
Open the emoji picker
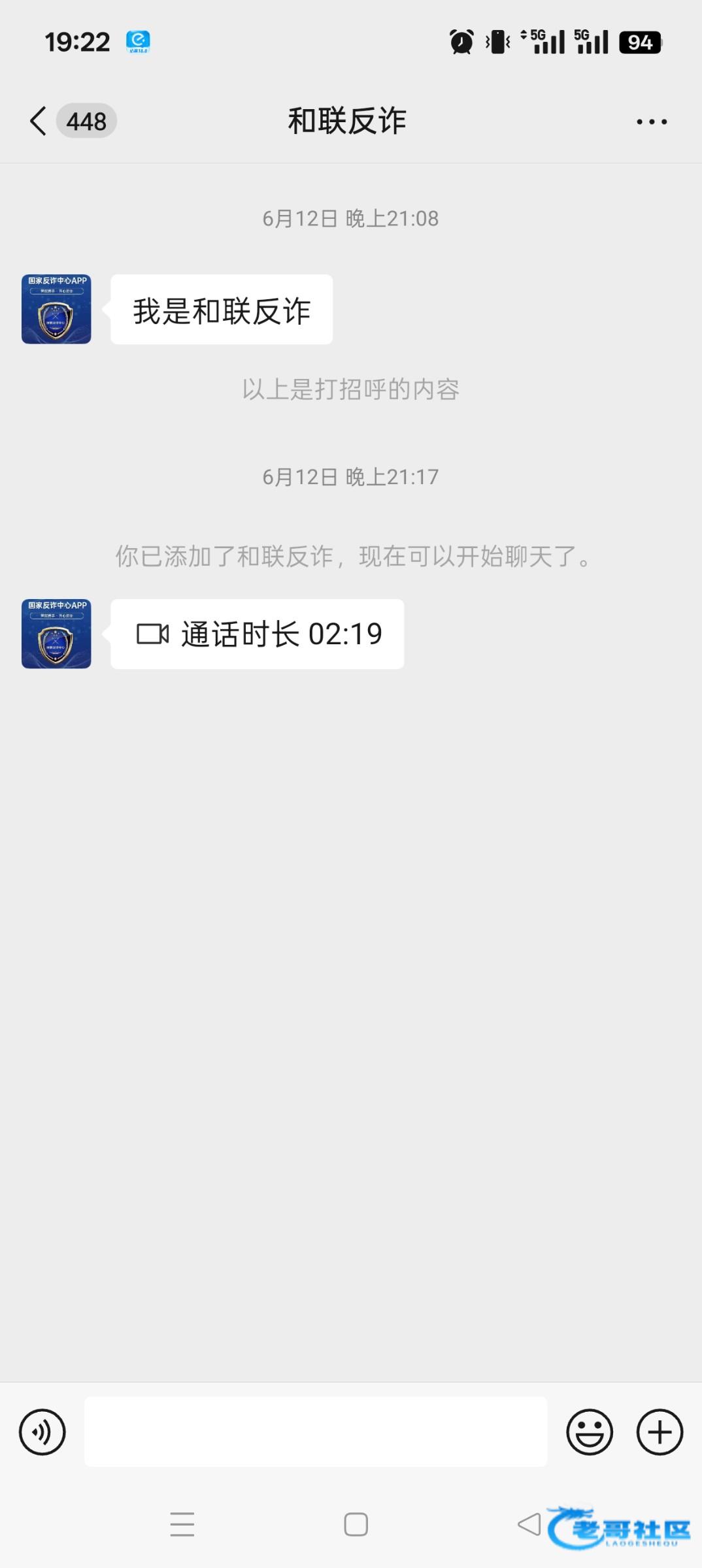(x=590, y=1432)
